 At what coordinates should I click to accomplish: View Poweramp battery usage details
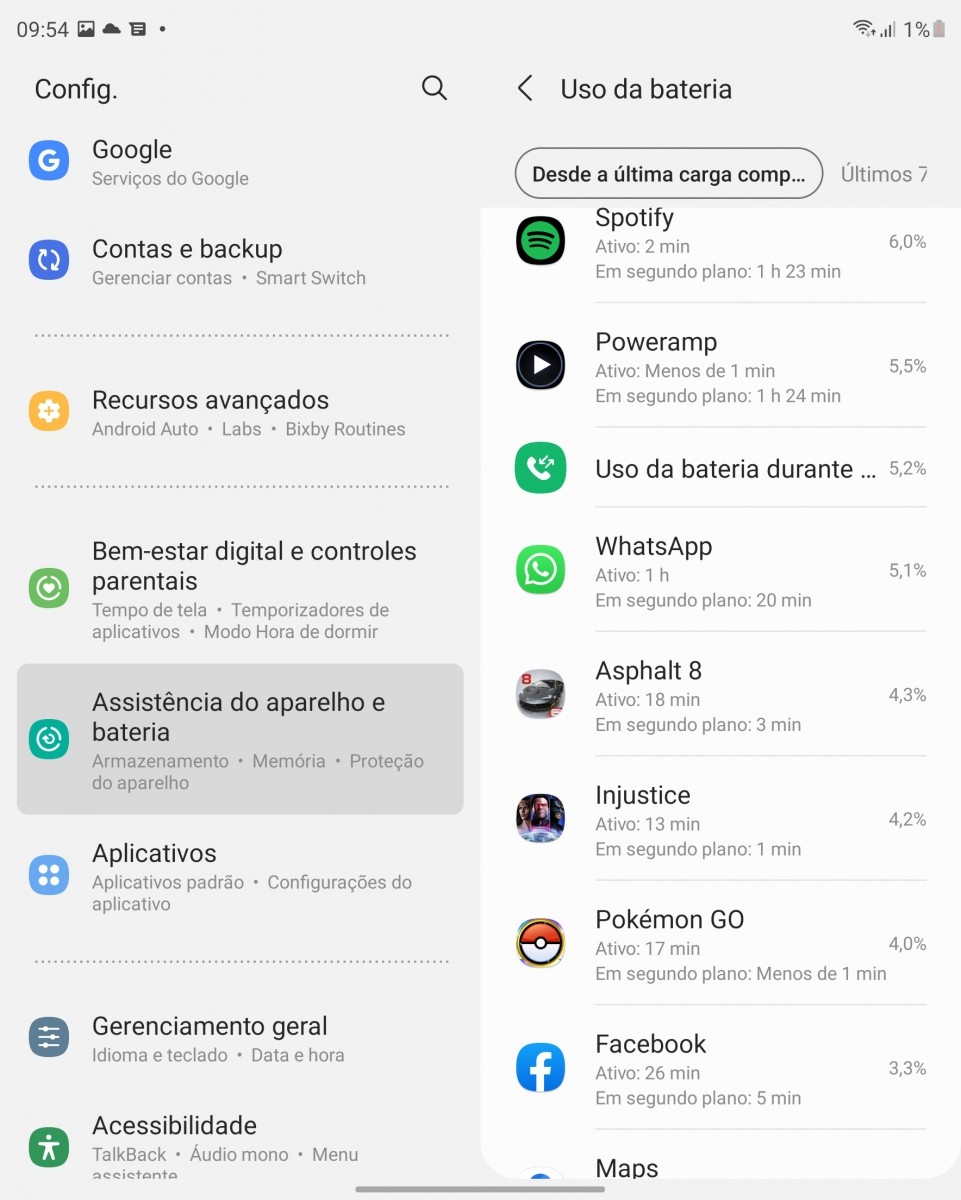pos(720,367)
